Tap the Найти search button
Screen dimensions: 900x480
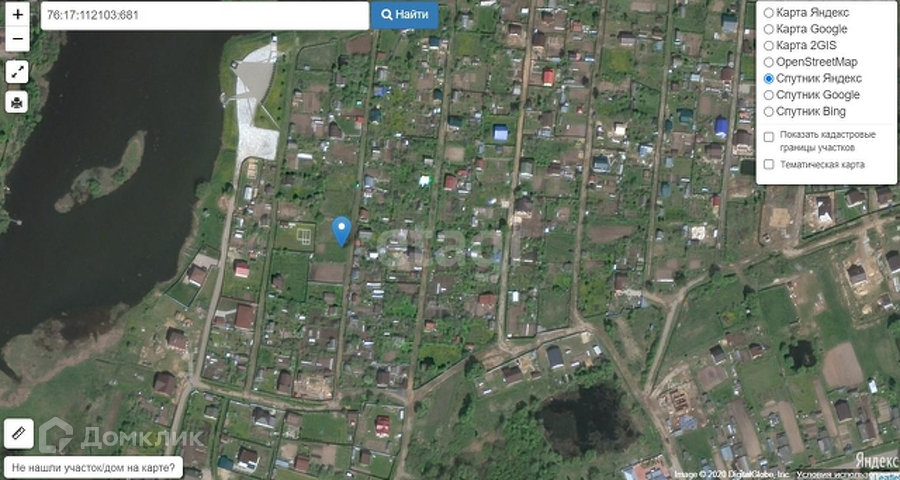(405, 15)
